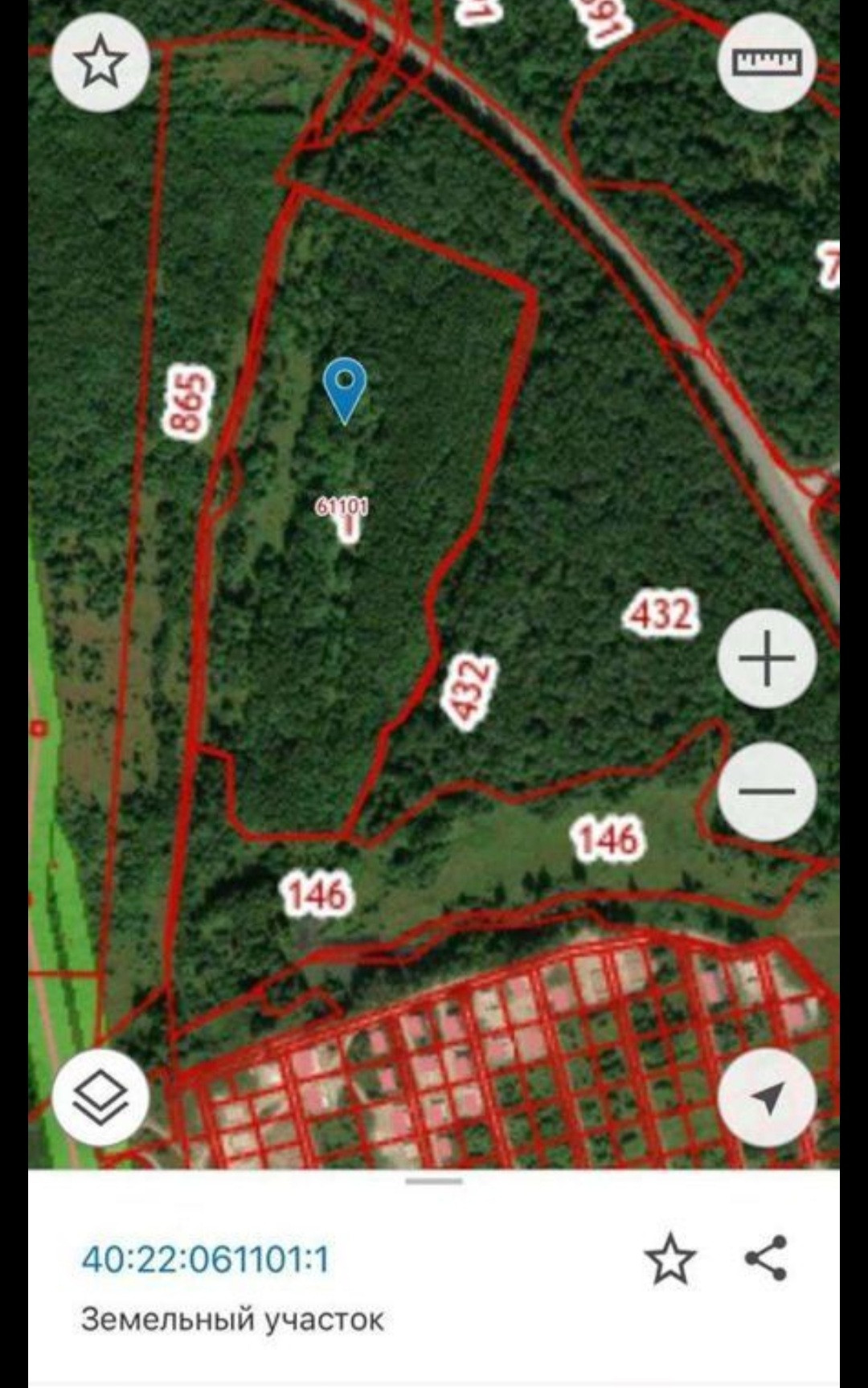Activate the ruler measurement tool
The height and width of the screenshot is (1388, 868).
click(767, 62)
